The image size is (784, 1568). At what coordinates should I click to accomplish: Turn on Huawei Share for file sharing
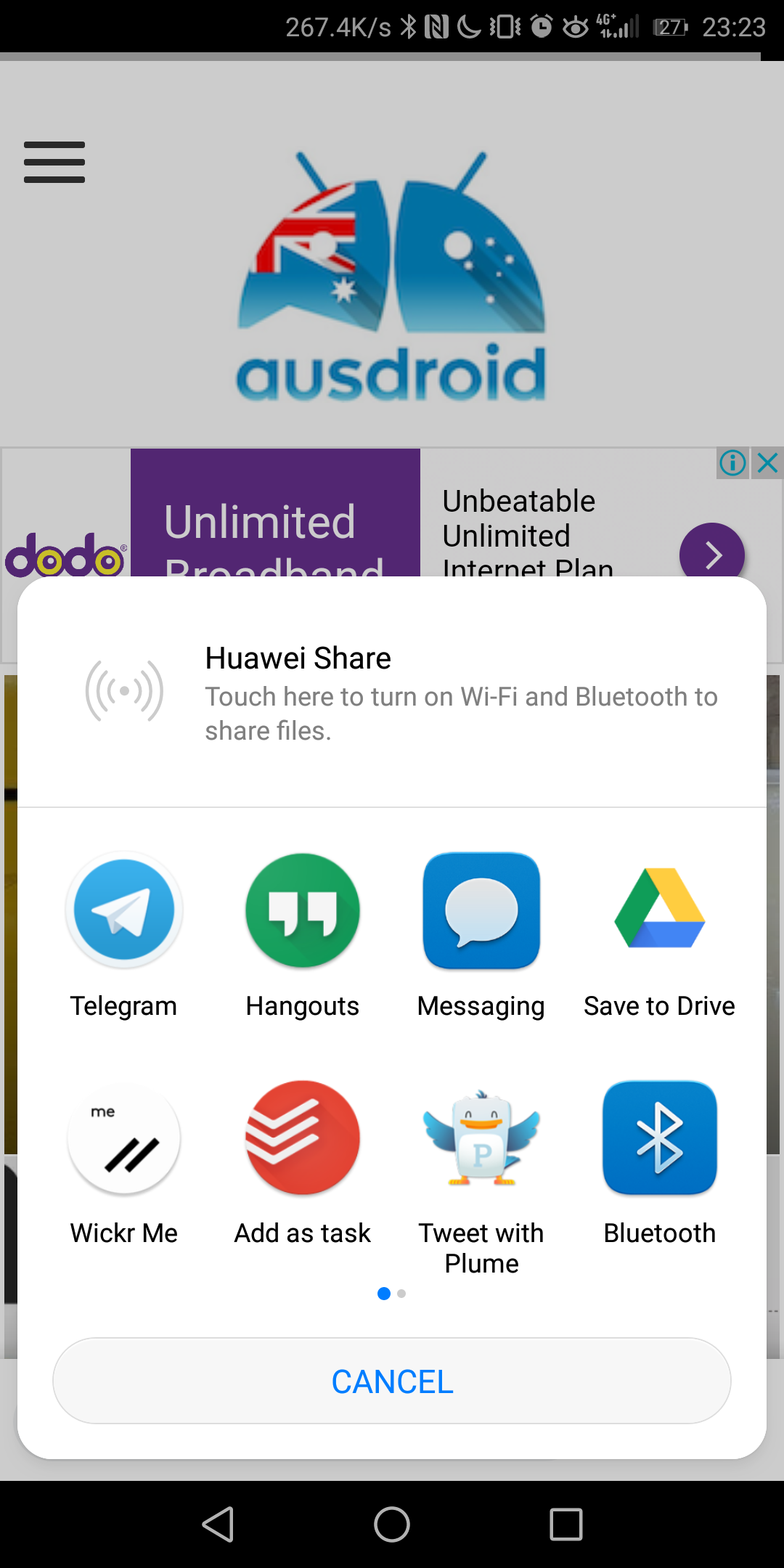[392, 692]
